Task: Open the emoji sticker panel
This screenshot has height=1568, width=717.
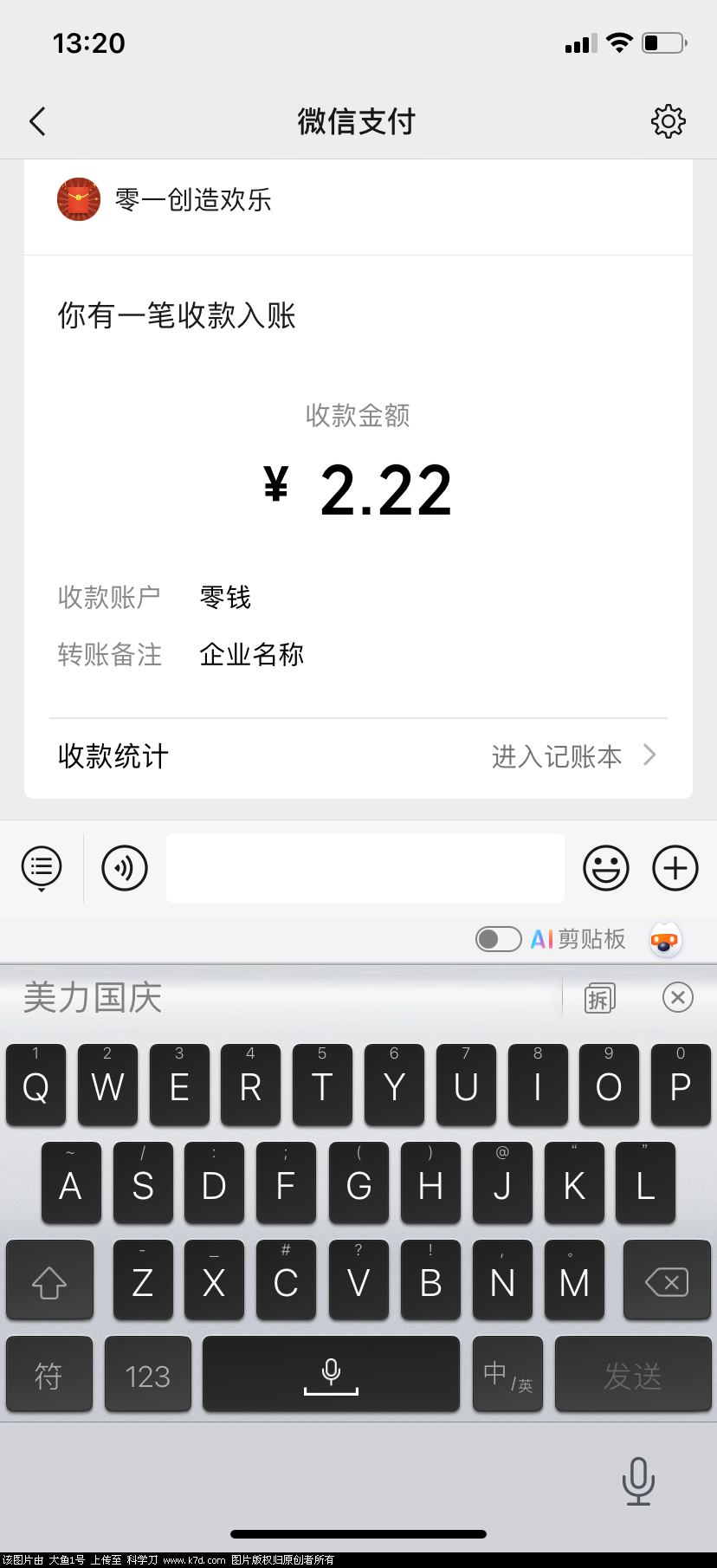Action: pyautogui.click(x=605, y=868)
